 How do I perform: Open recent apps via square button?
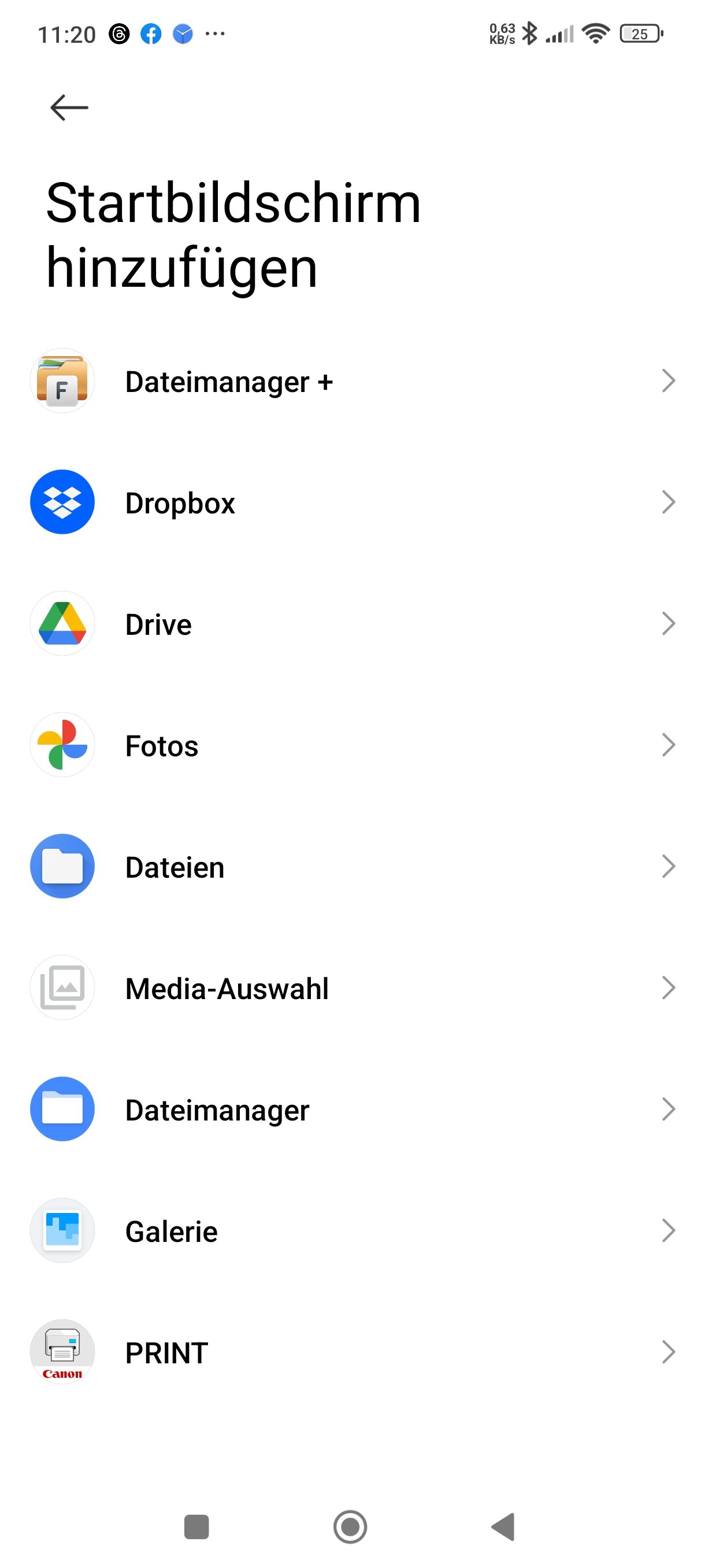pos(196,1526)
